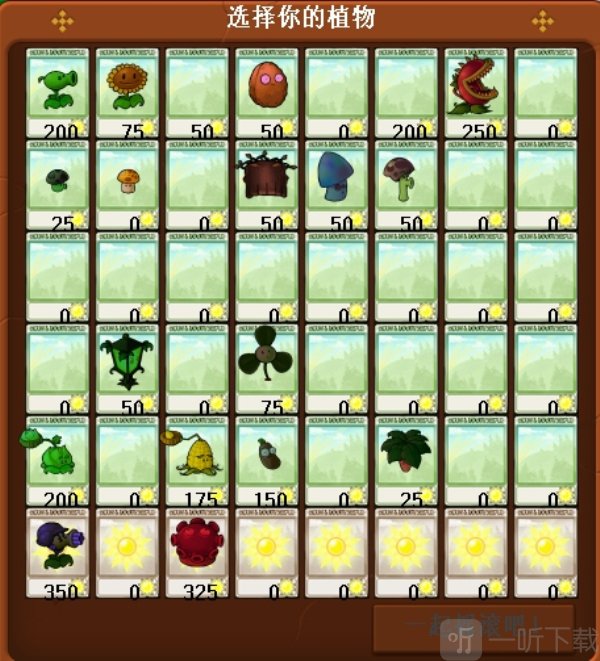Choose the Grave Buster card
The image size is (600, 661).
pyautogui.click(x=266, y=184)
